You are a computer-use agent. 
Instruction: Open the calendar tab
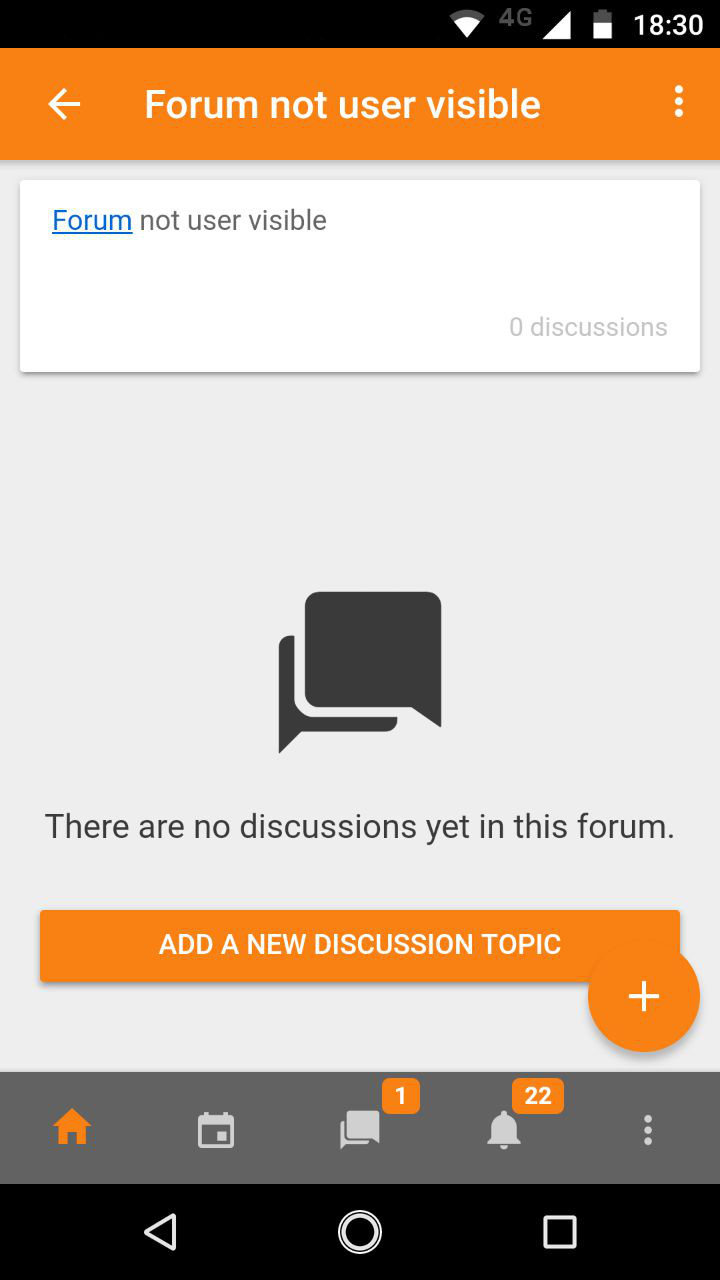pyautogui.click(x=216, y=1130)
